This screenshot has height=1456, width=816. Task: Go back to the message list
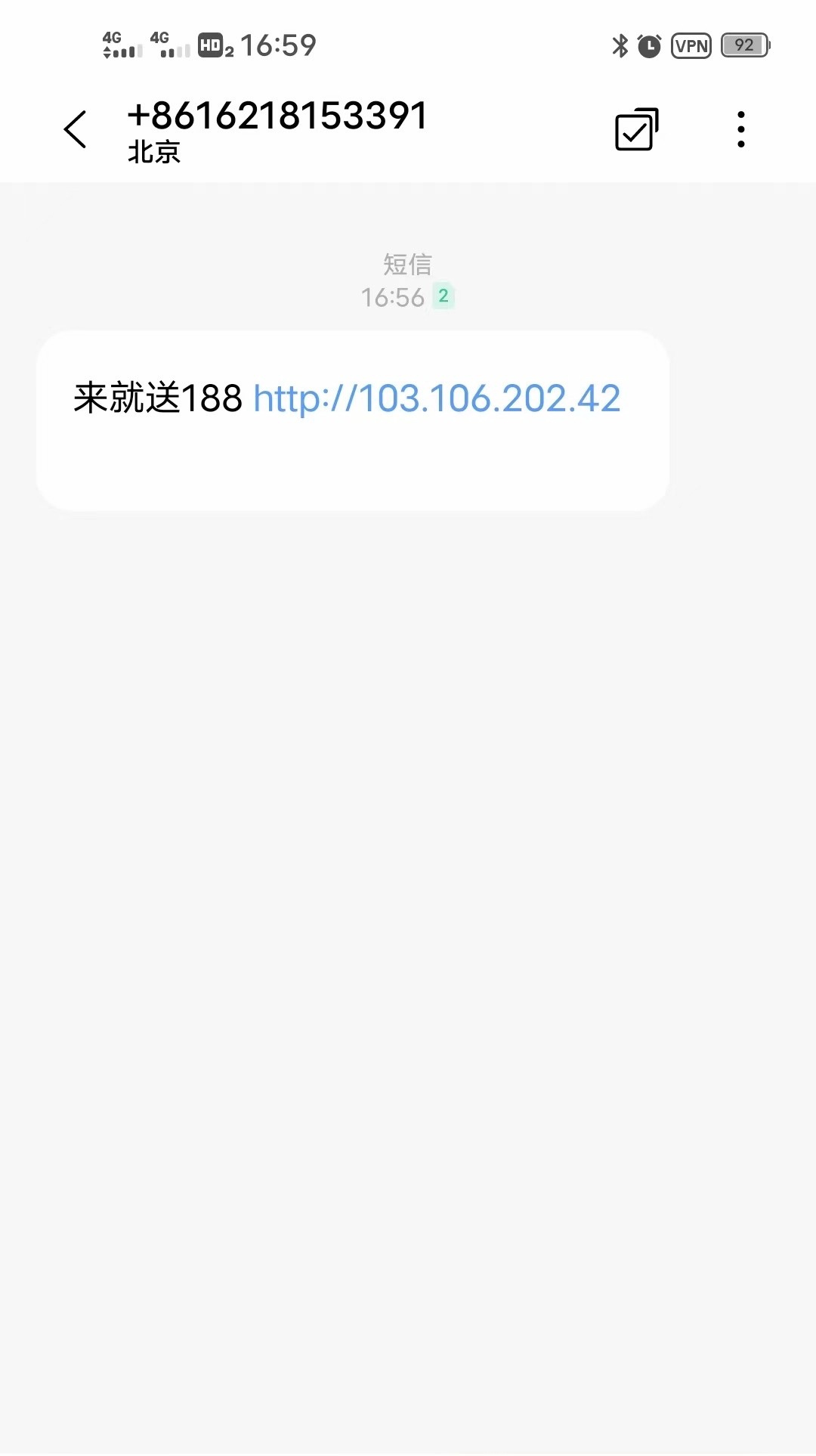coord(76,129)
